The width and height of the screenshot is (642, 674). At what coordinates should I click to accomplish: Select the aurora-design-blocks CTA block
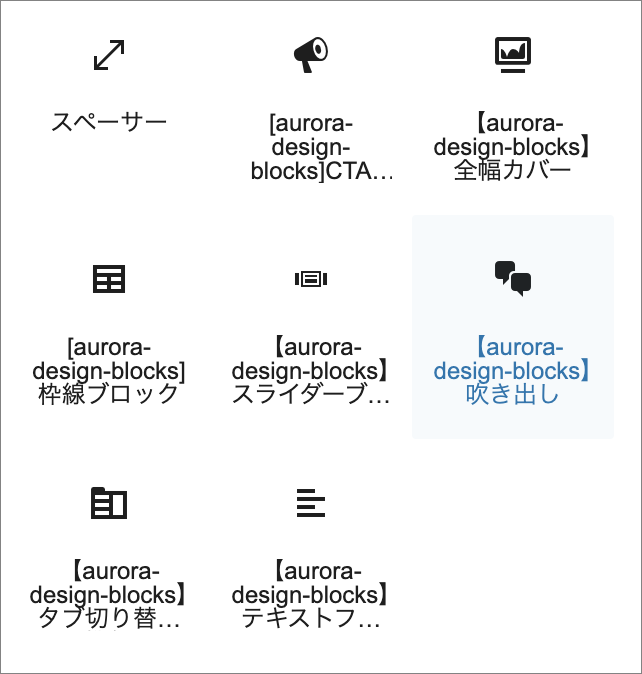coord(311,105)
